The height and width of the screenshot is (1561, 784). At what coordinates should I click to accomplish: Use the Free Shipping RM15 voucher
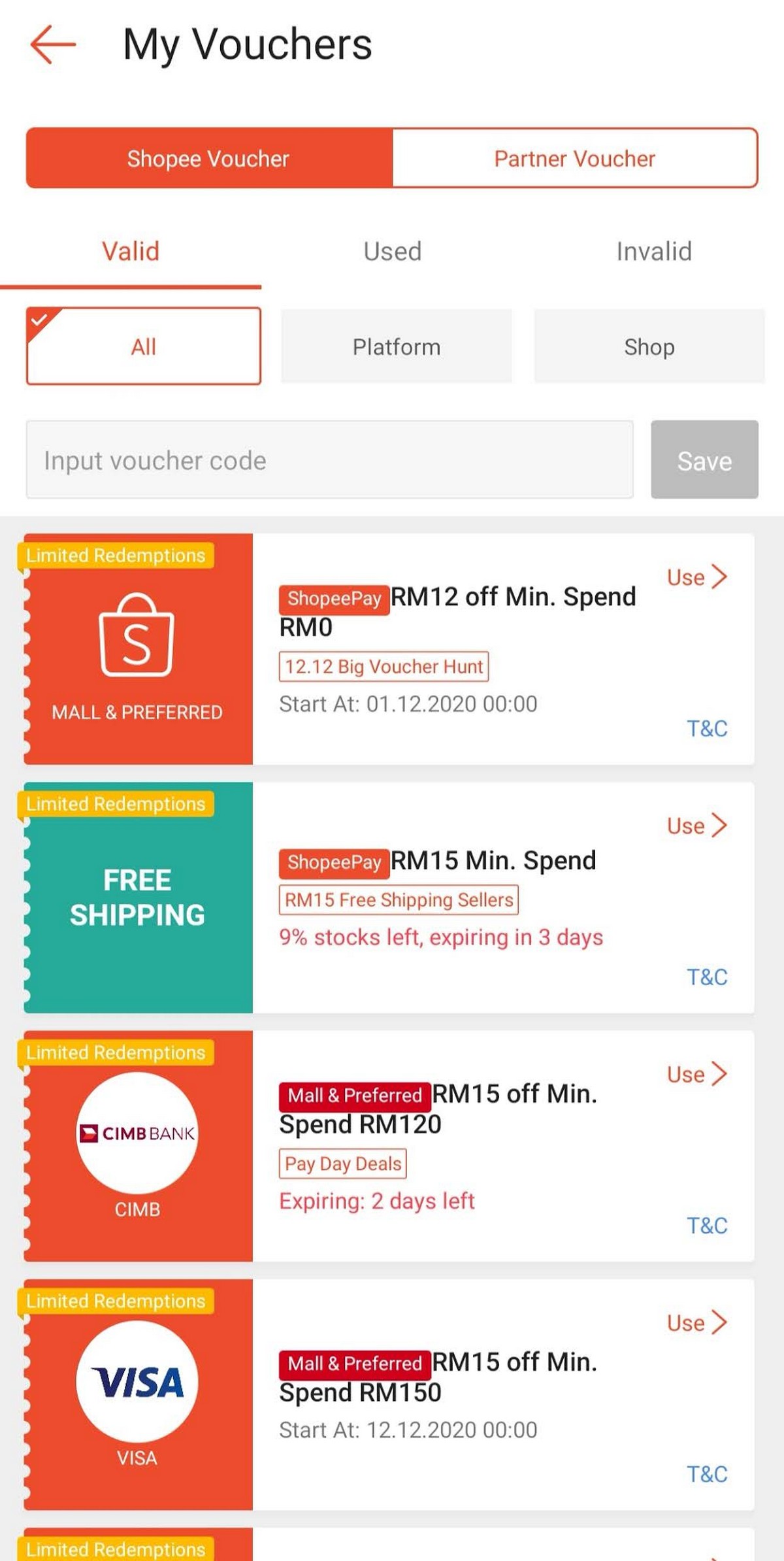coord(696,826)
